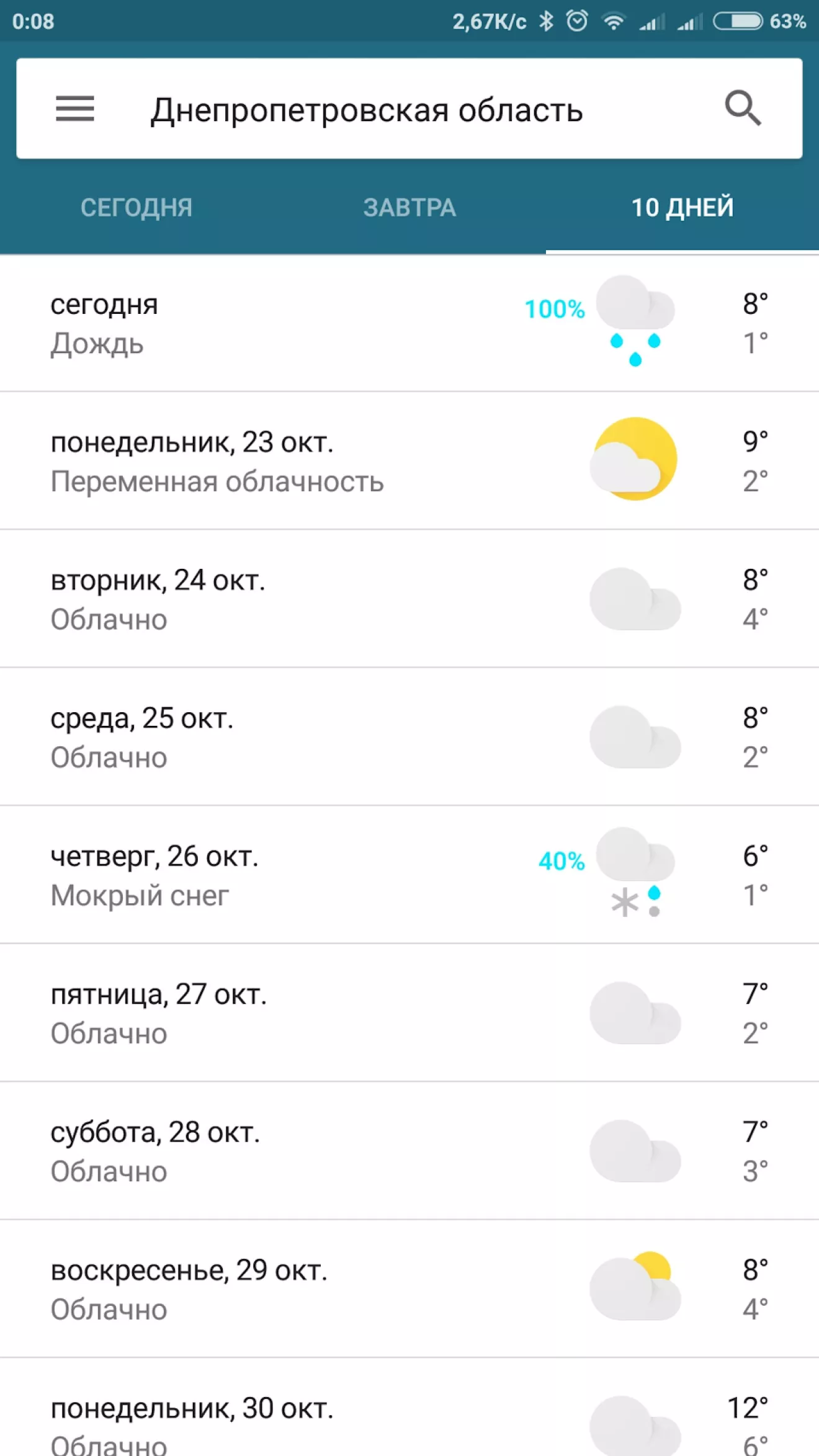Screen dimensions: 819x1456
Task: Open forecast for понедельник, 23 окт.
Action: click(x=409, y=461)
